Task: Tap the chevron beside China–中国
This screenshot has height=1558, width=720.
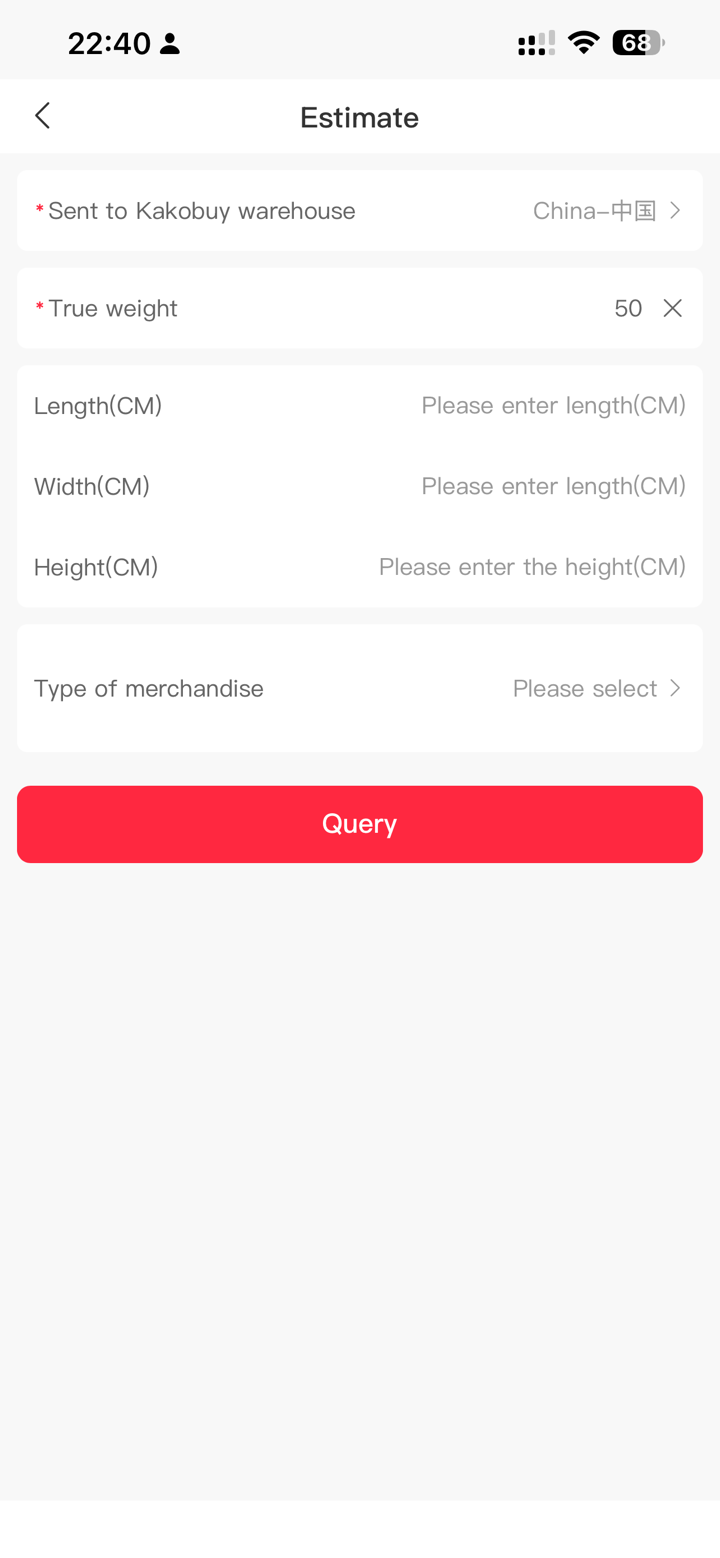Action: click(x=678, y=210)
